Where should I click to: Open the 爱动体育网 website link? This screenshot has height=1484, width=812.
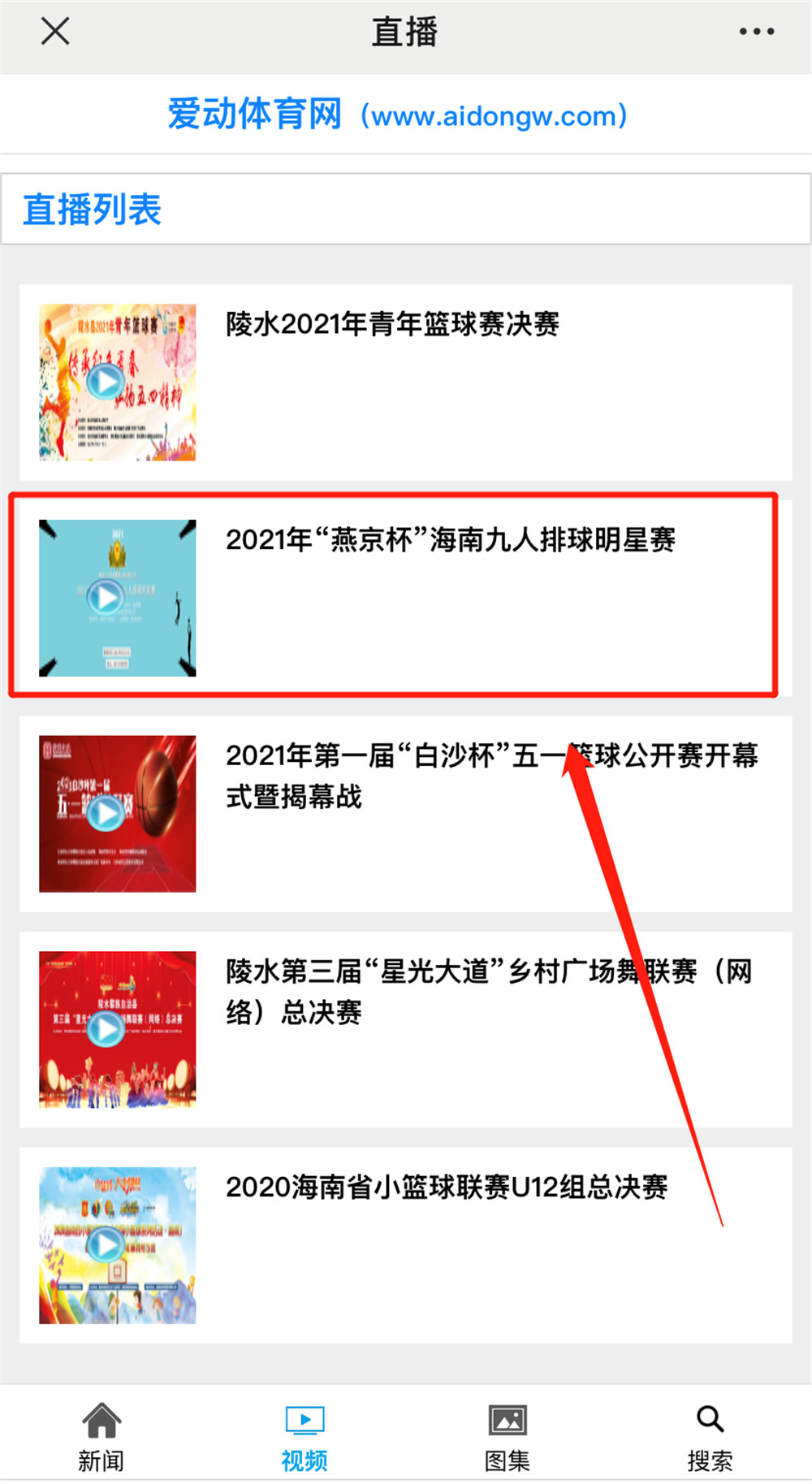coord(397,115)
